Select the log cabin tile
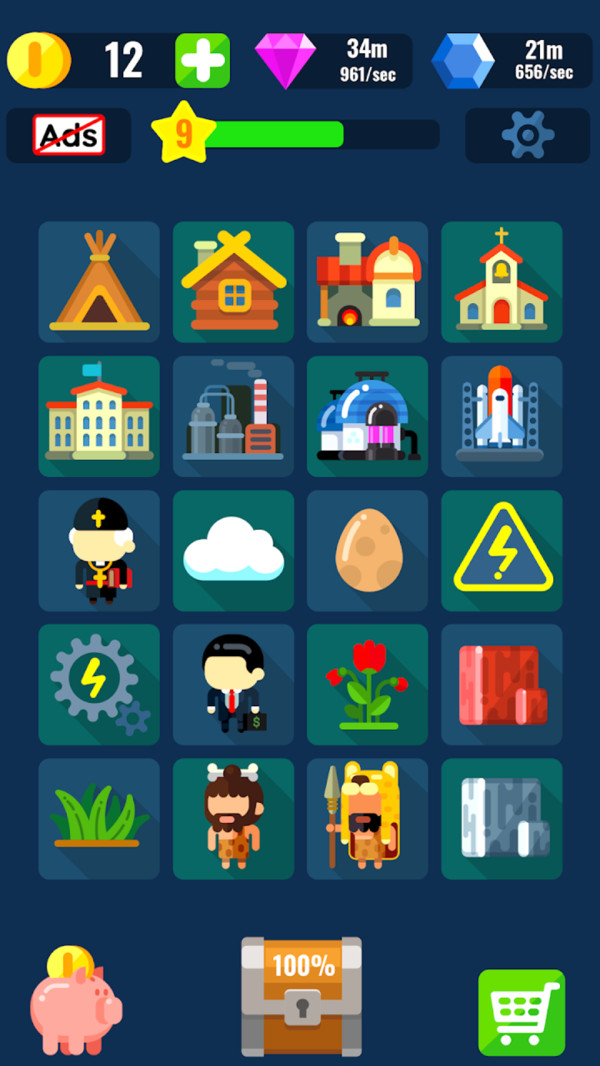The width and height of the screenshot is (600, 1066). [233, 282]
